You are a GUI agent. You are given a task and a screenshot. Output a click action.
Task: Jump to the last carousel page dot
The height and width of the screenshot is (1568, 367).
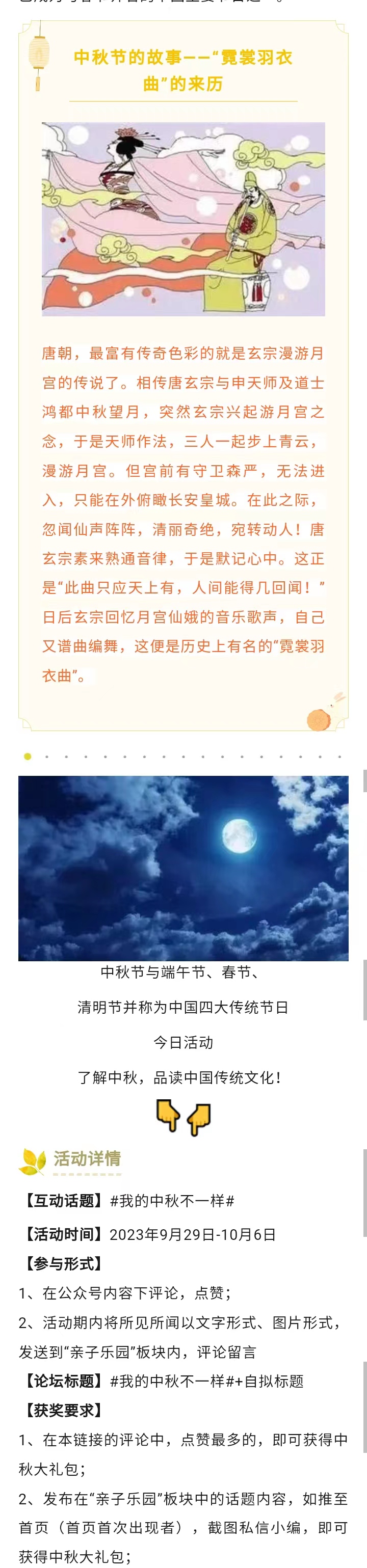(x=339, y=756)
